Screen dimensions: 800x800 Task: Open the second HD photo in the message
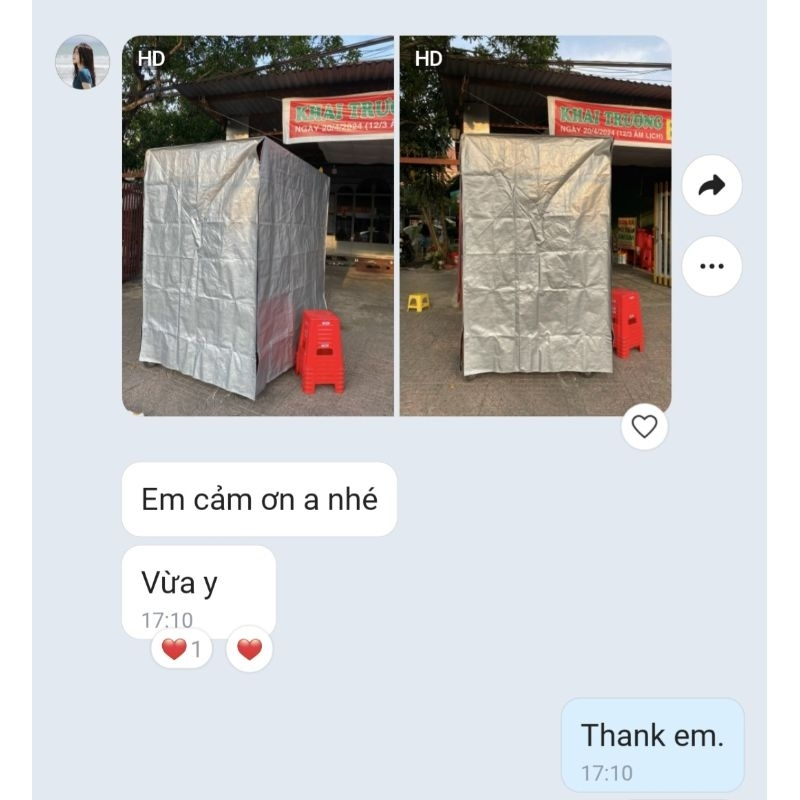click(535, 226)
